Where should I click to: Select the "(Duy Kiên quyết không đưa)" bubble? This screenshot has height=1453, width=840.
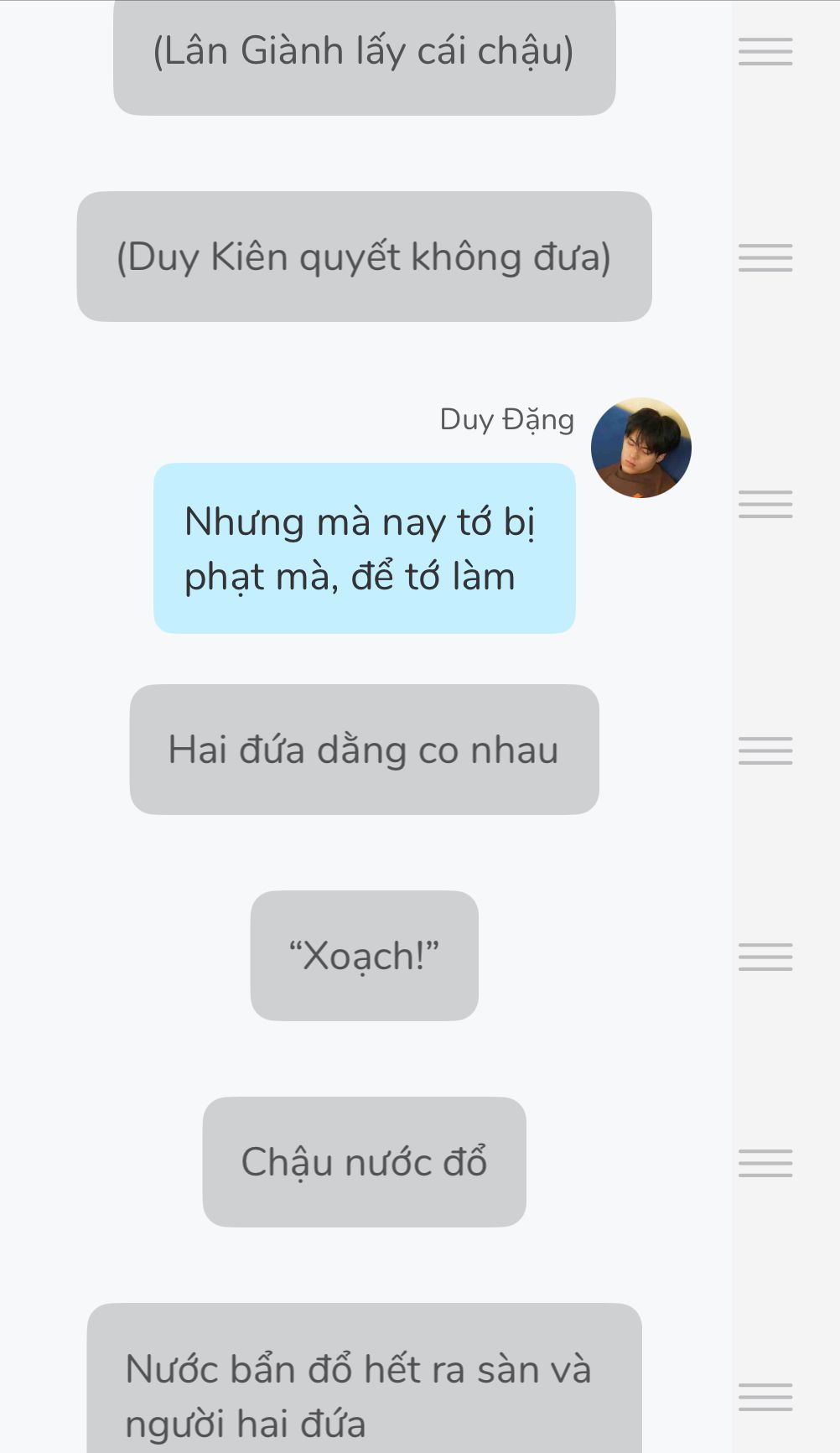coord(364,257)
